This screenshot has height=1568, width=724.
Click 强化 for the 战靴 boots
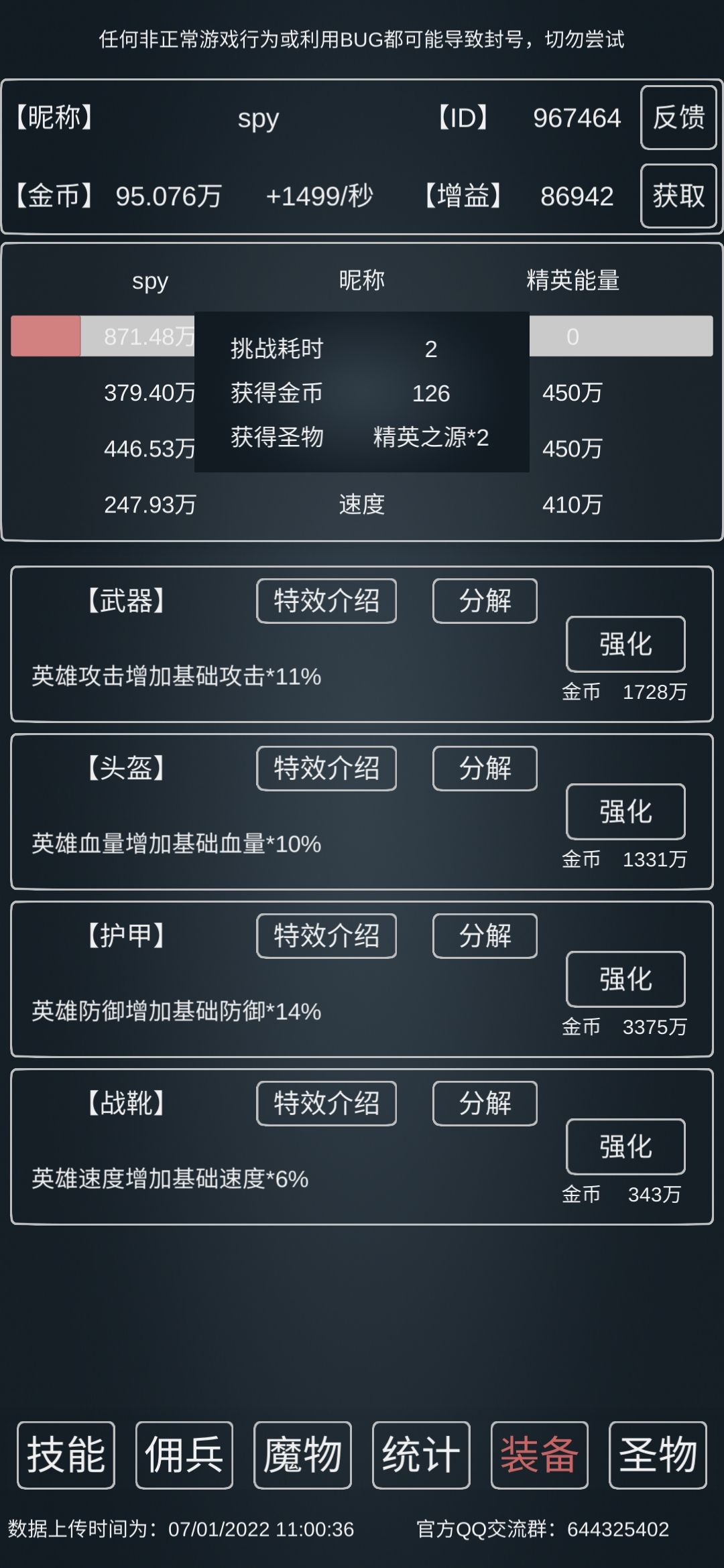pos(625,1147)
